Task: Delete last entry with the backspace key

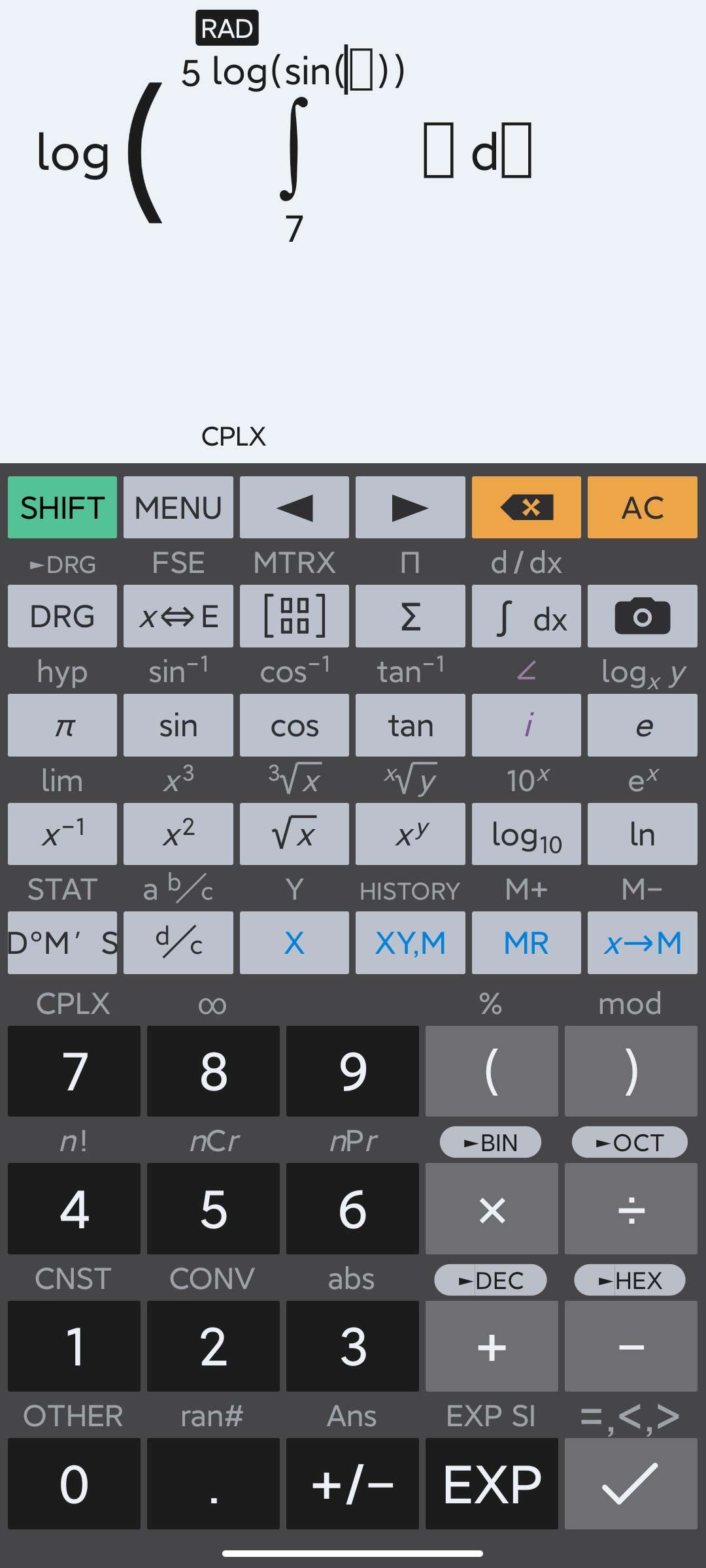Action: (x=526, y=508)
